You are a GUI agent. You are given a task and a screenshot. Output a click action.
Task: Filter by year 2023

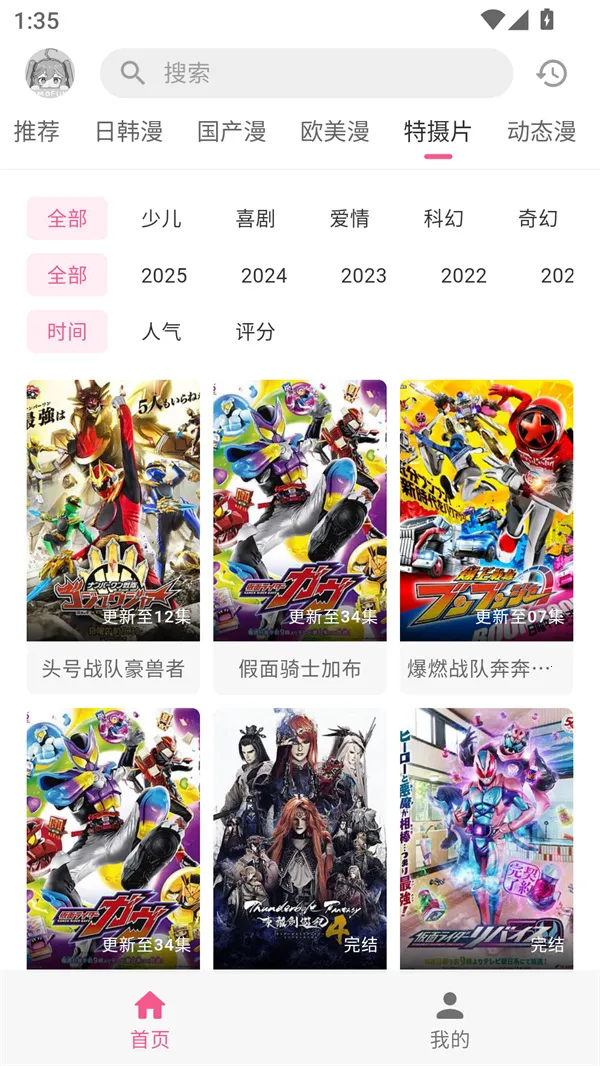click(x=363, y=275)
